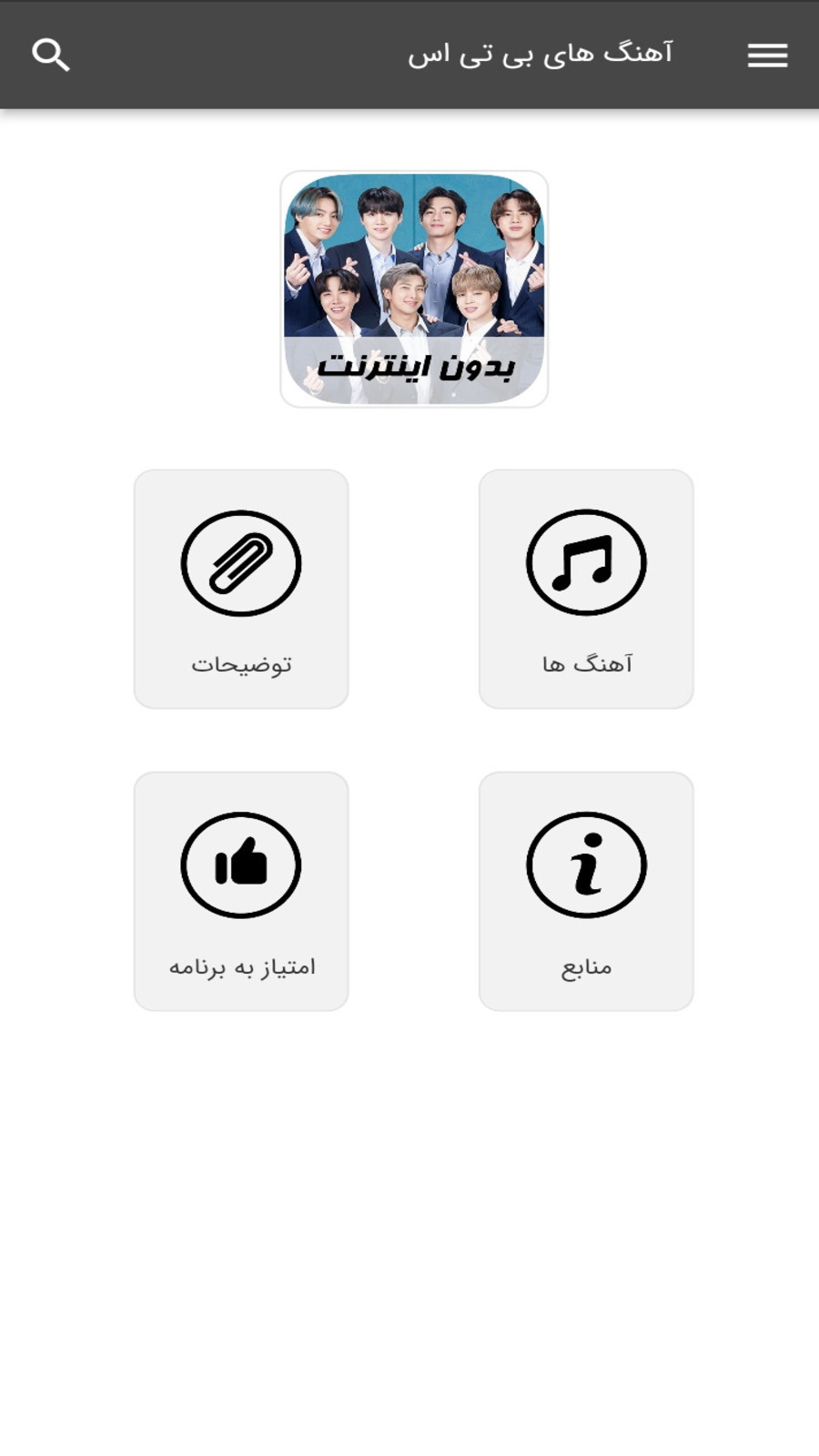The width and height of the screenshot is (819, 1456).
Task: Open the search icon in the top bar
Action: pyautogui.click(x=52, y=54)
